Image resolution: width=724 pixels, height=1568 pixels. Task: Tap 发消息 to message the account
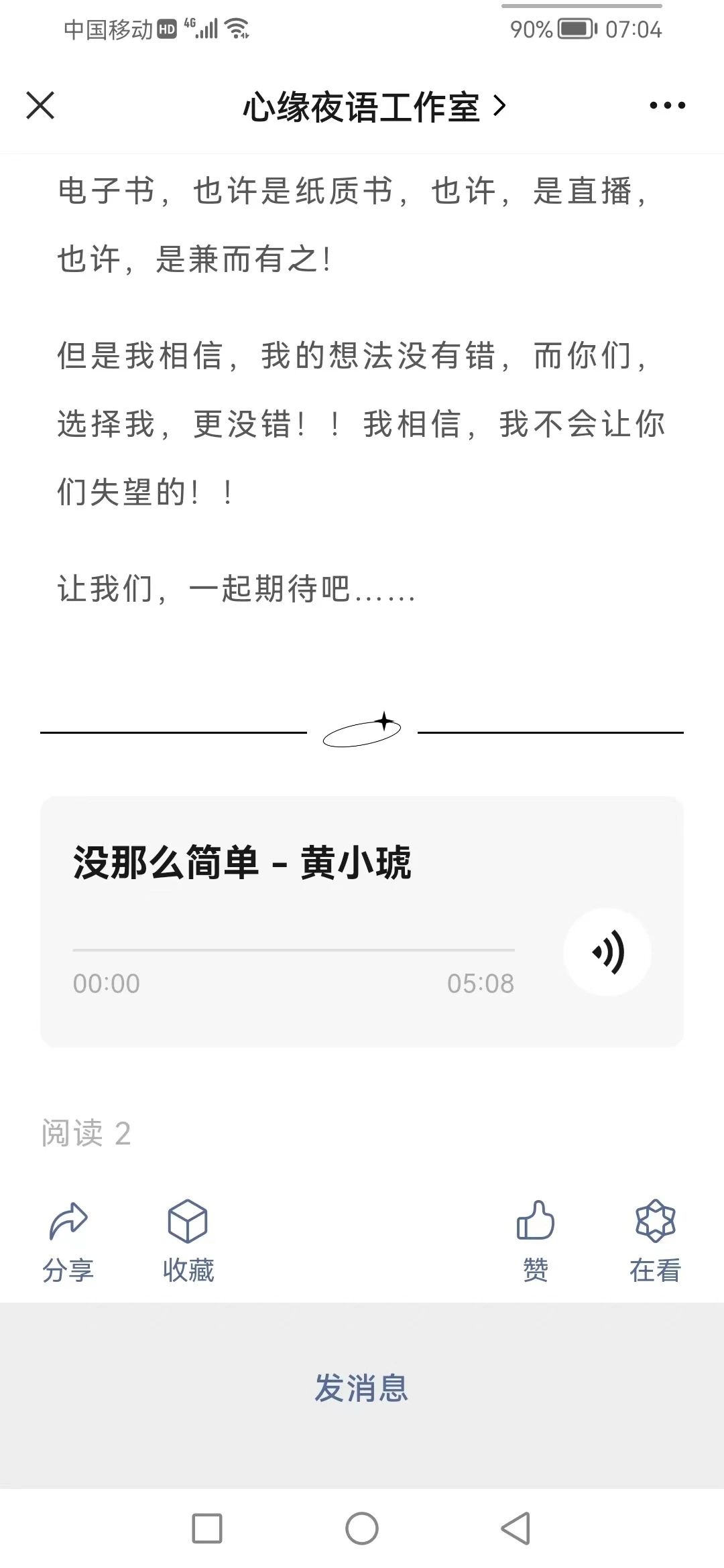pyautogui.click(x=362, y=1387)
